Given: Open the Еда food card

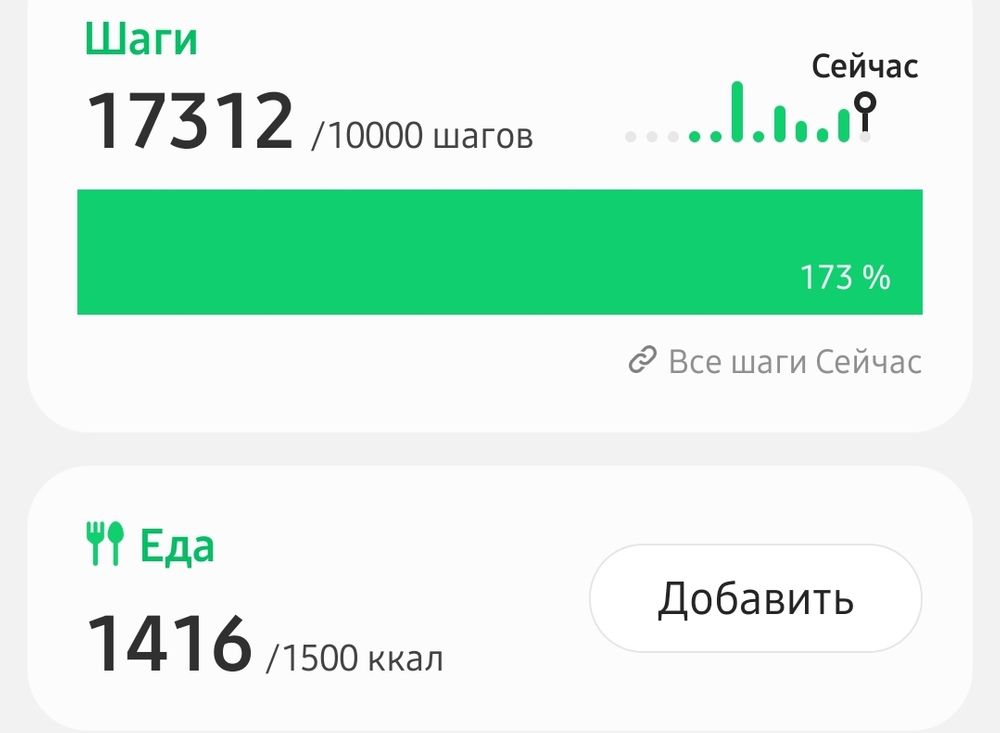Looking at the screenshot, I should tap(499, 600).
